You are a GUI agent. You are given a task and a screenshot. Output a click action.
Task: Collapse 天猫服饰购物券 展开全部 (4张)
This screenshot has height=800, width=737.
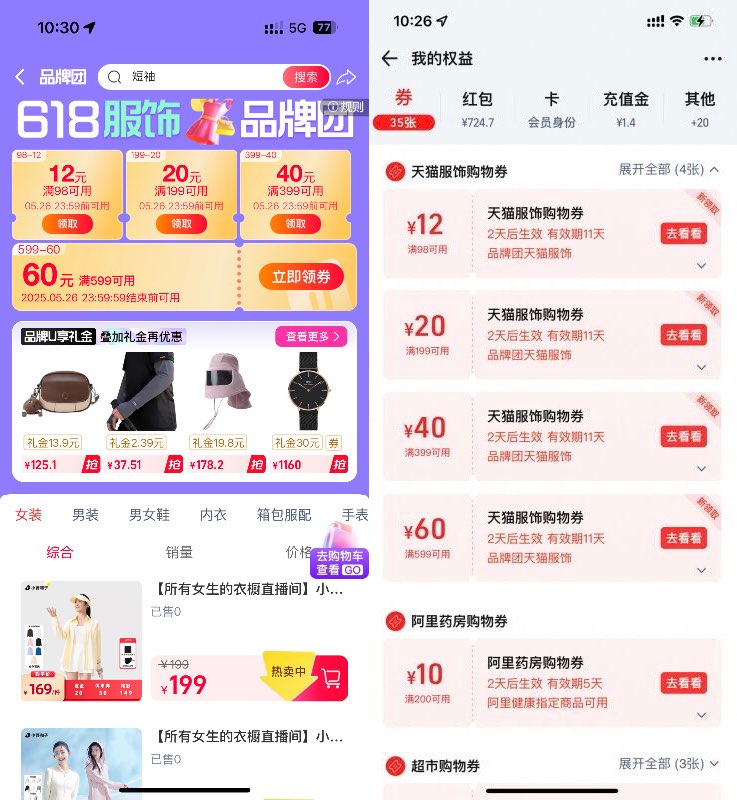click(x=668, y=170)
